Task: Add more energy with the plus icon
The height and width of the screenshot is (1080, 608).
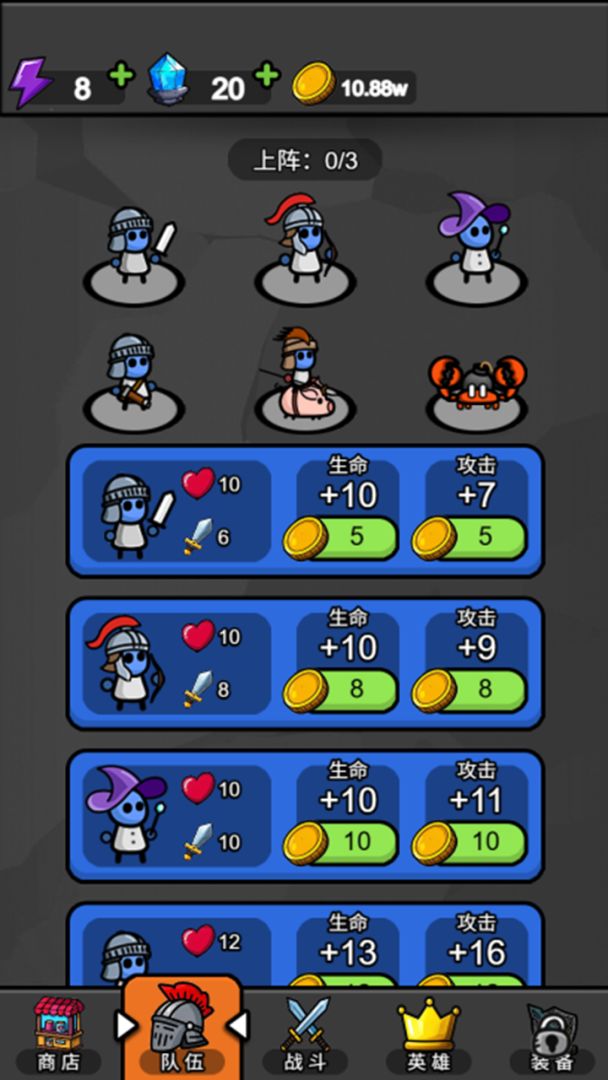Action: (120, 75)
